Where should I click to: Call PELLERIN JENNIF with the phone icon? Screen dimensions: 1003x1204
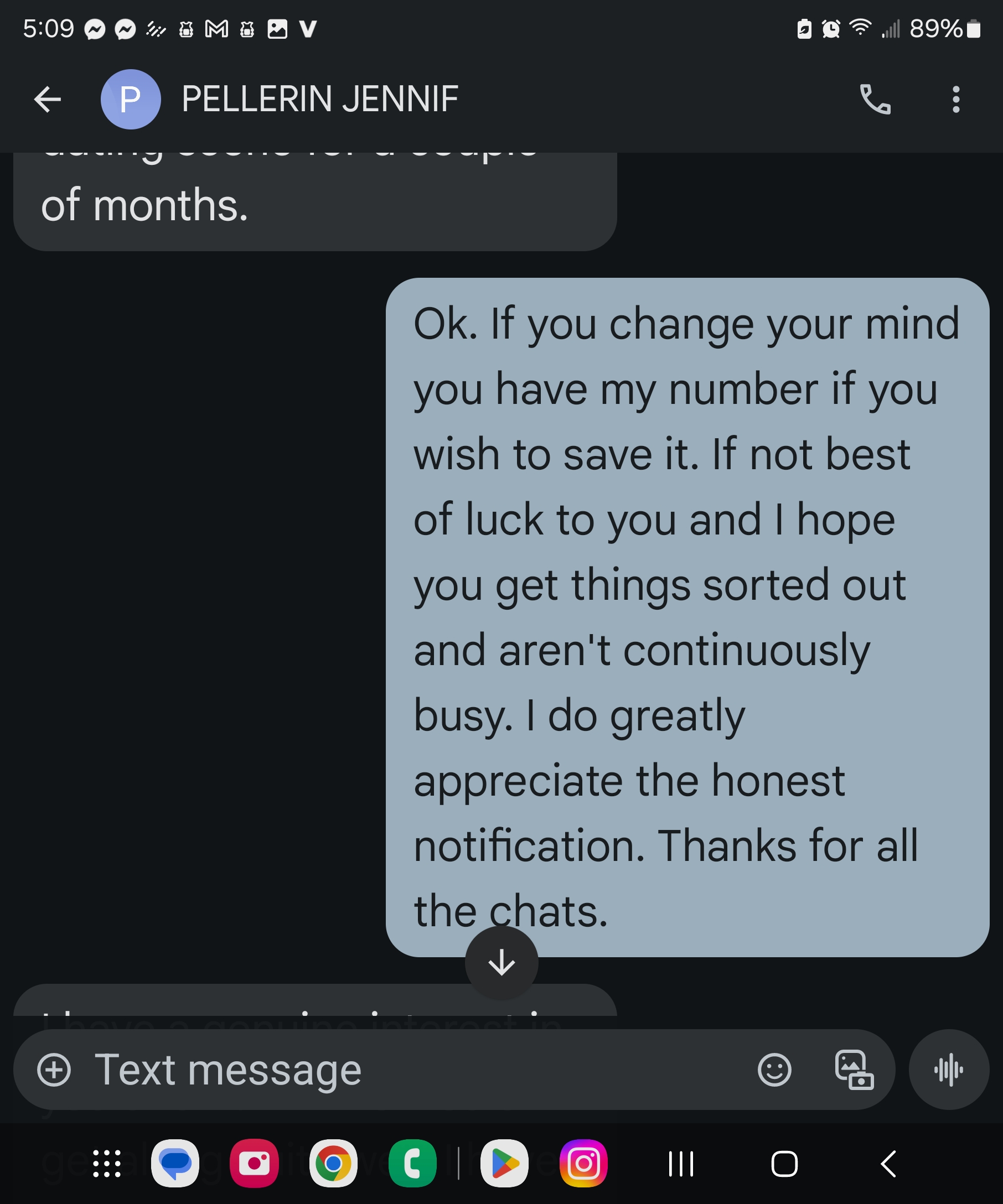875,99
